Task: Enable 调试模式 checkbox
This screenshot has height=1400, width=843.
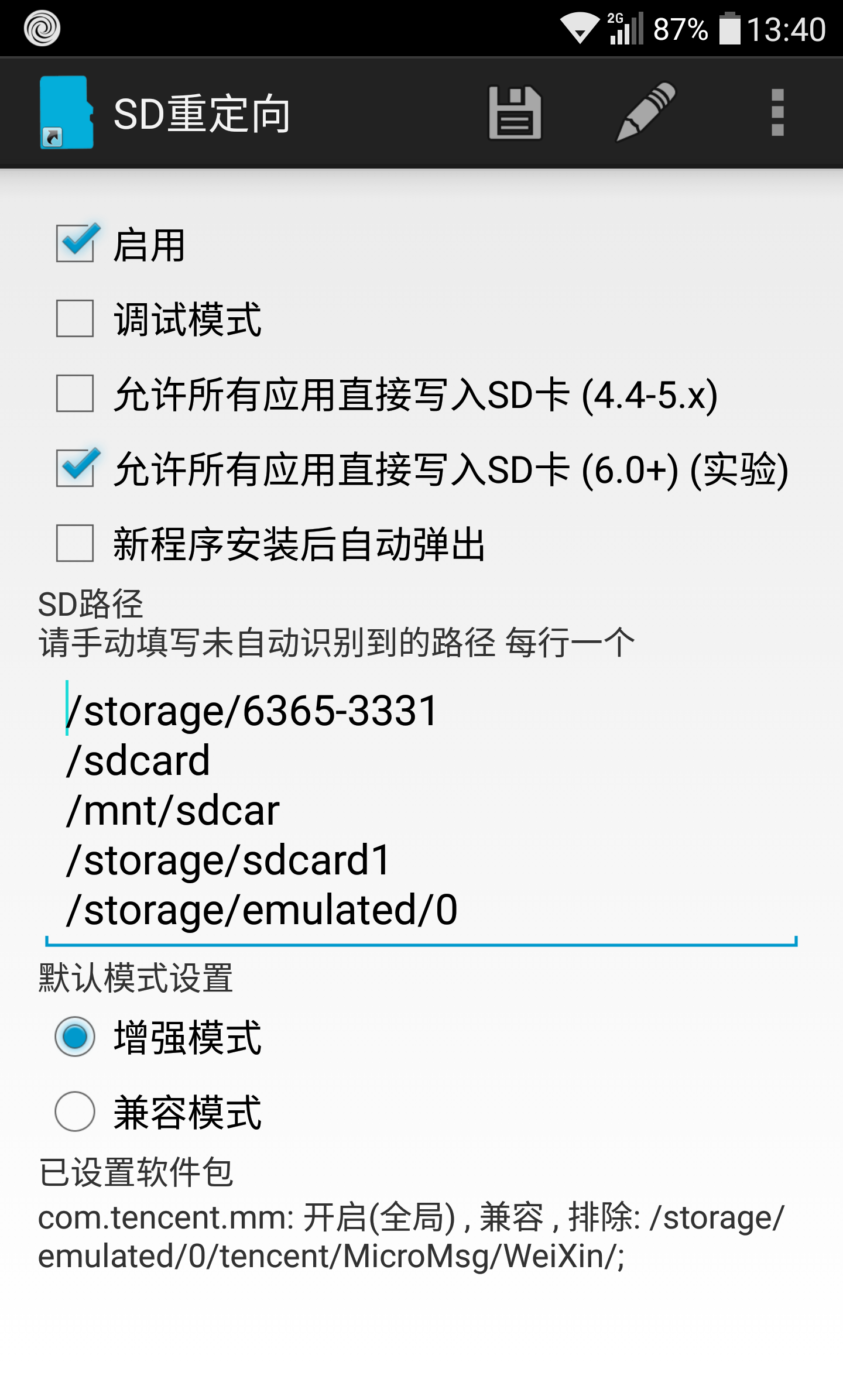Action: (76, 319)
